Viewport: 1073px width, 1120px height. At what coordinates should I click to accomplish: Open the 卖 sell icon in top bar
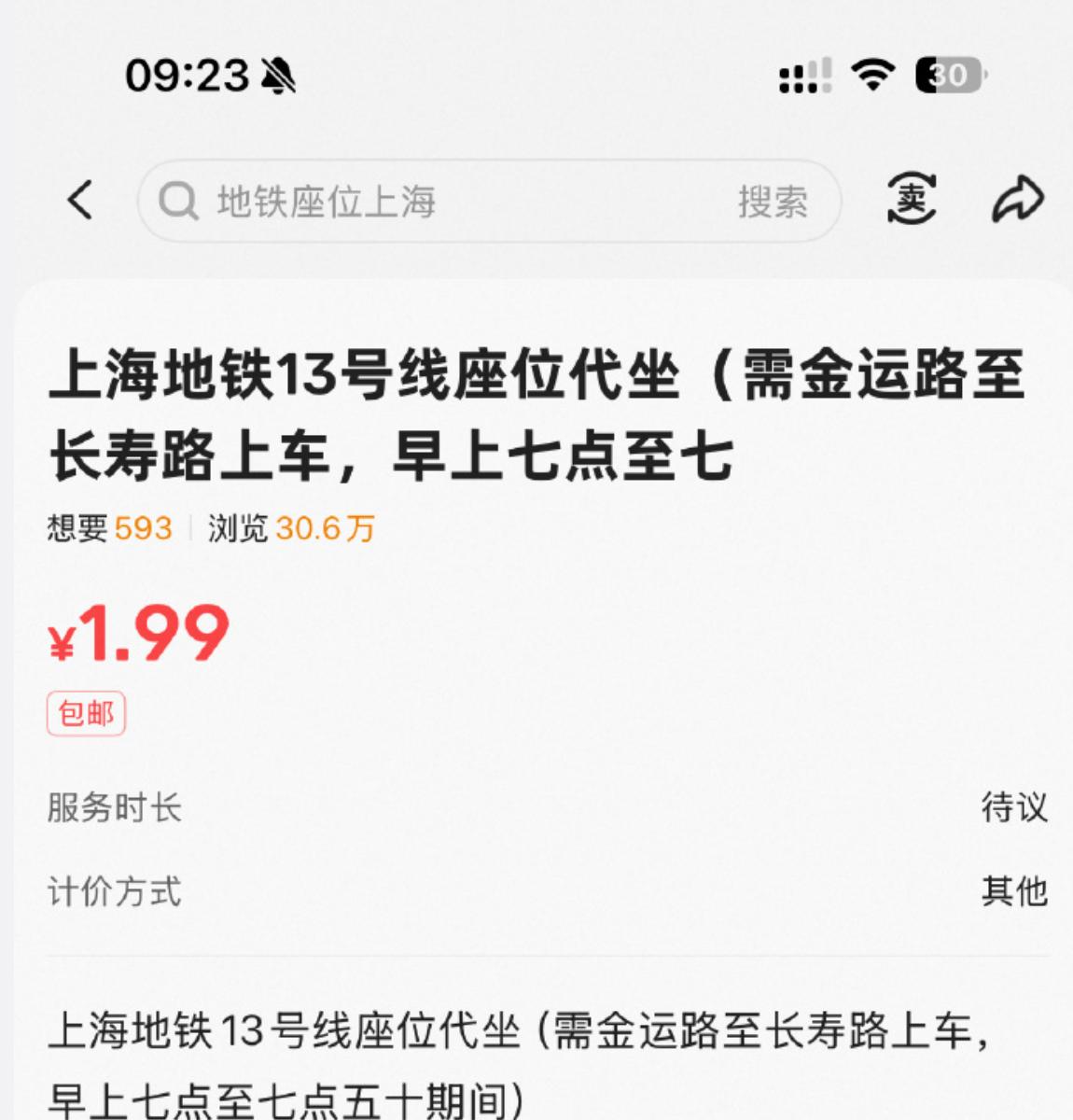click(x=911, y=199)
